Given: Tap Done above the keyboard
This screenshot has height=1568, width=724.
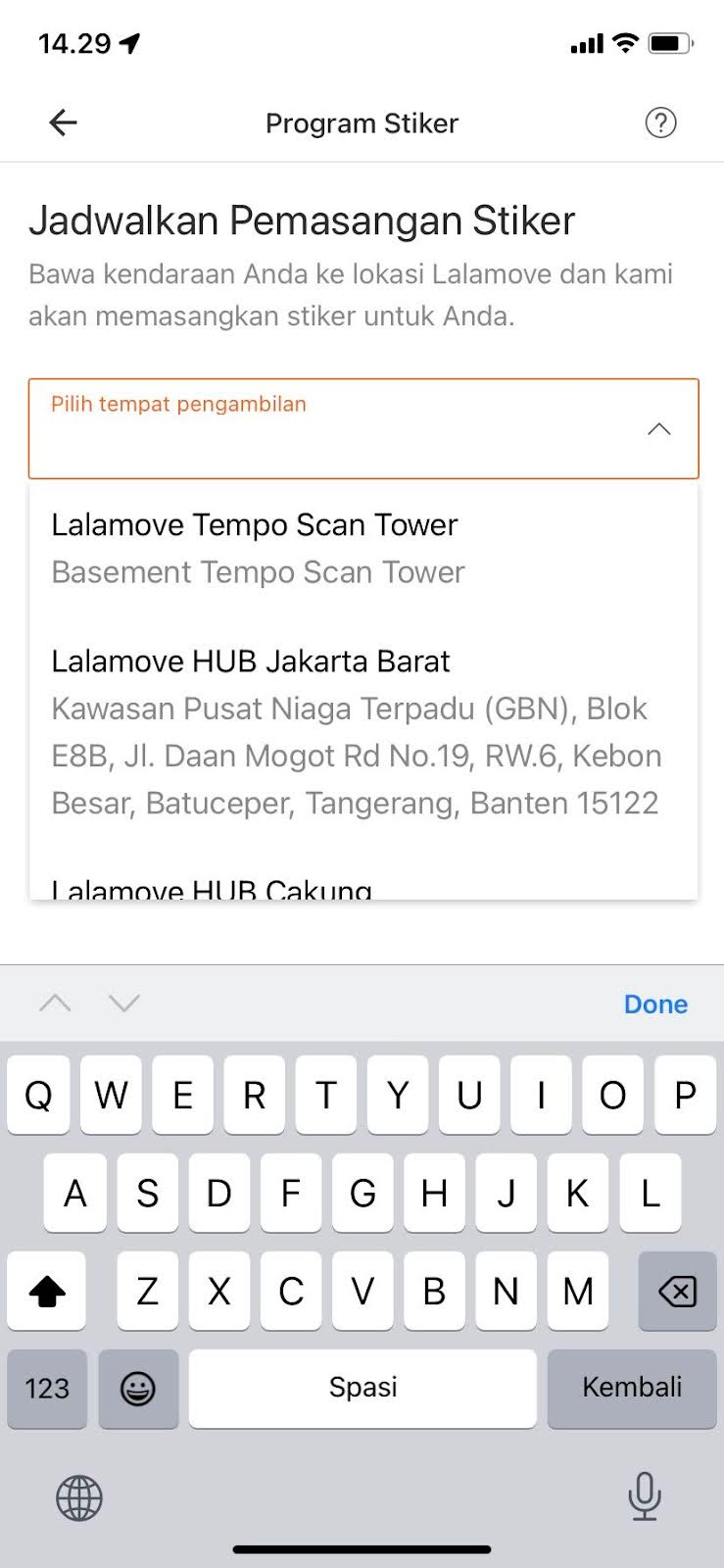Looking at the screenshot, I should coord(655,1004).
